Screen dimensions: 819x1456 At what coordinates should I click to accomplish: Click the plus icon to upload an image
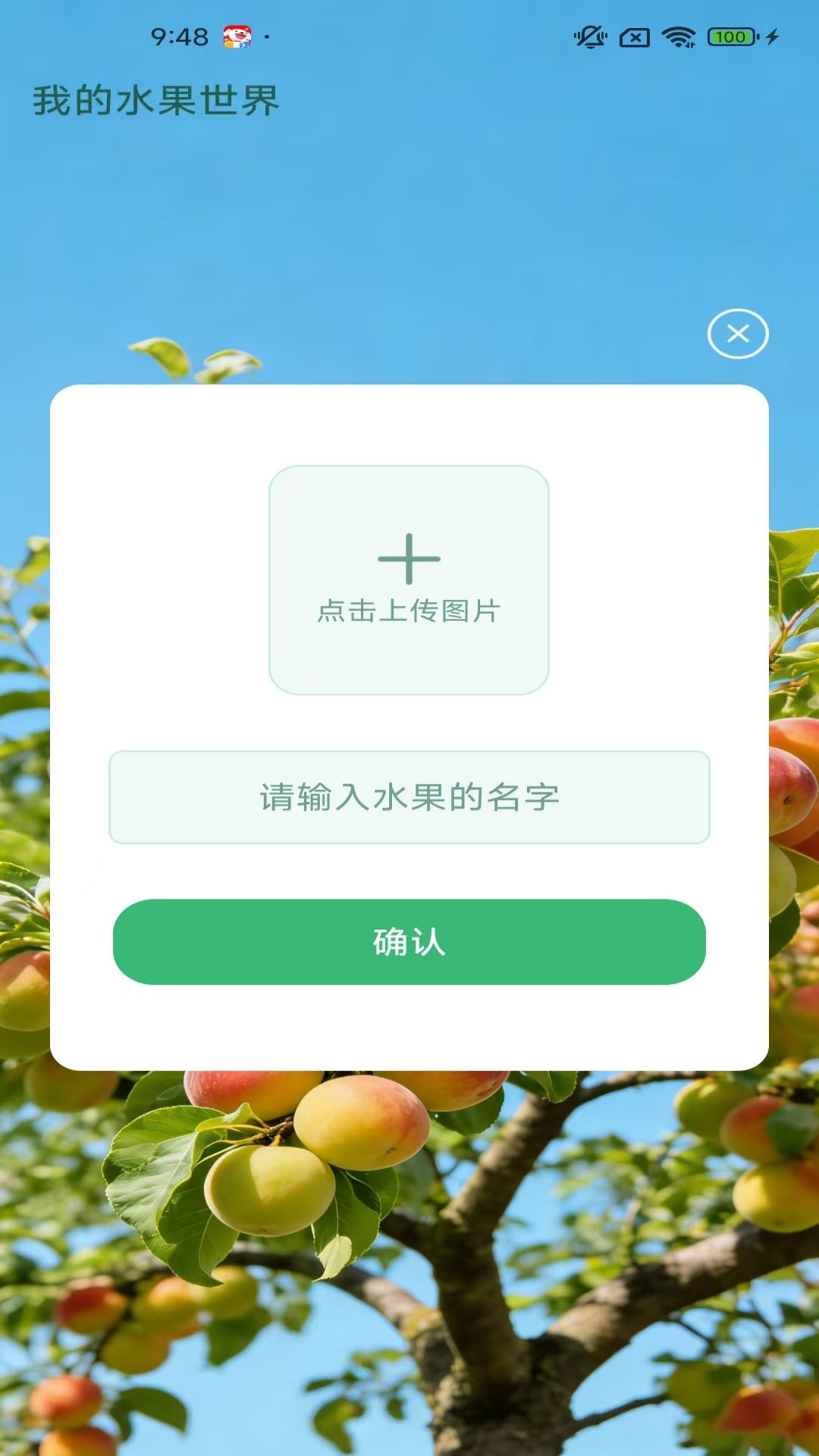click(x=409, y=557)
